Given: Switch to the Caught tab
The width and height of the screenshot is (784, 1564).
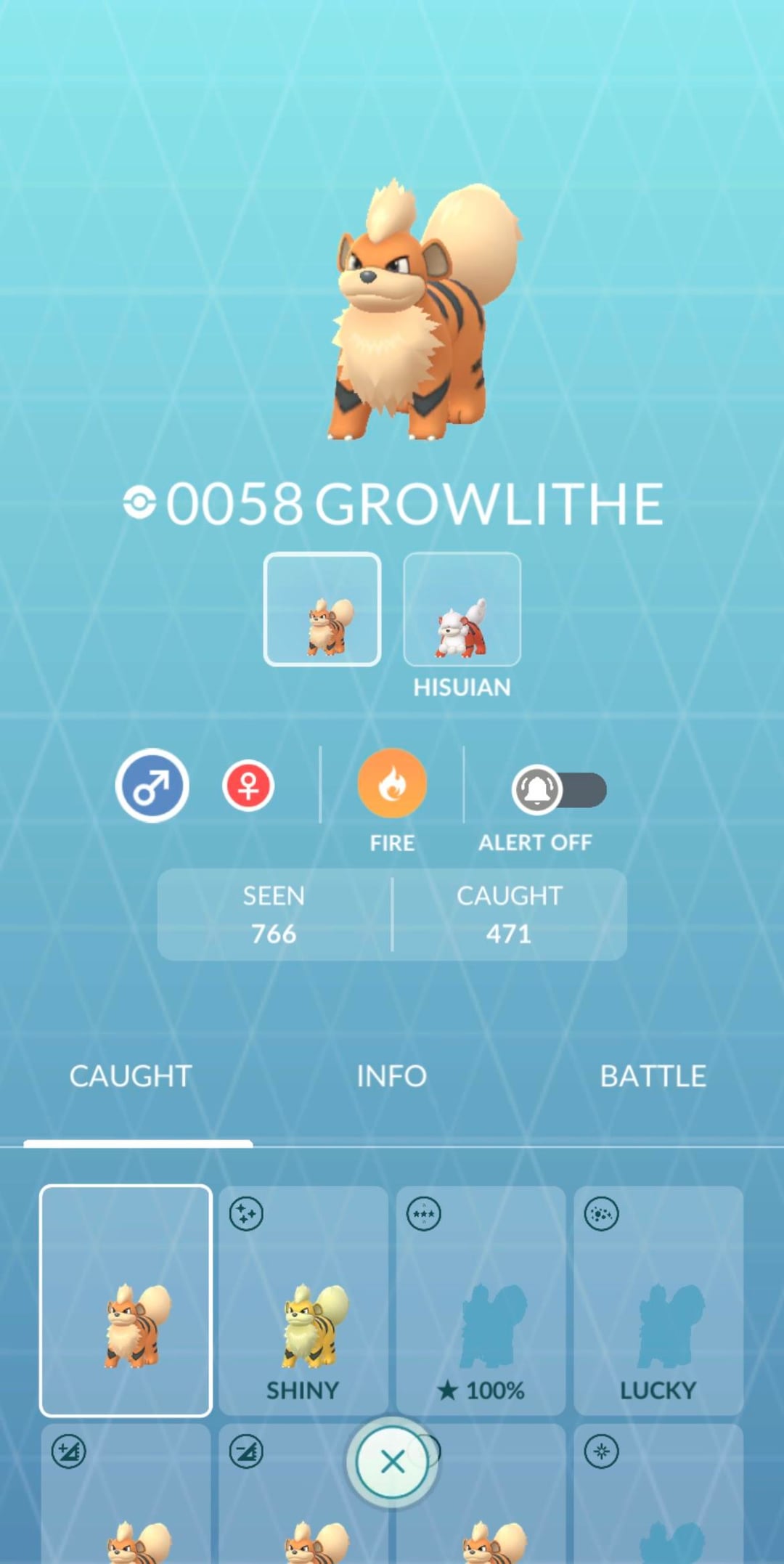Looking at the screenshot, I should pyautogui.click(x=131, y=1076).
